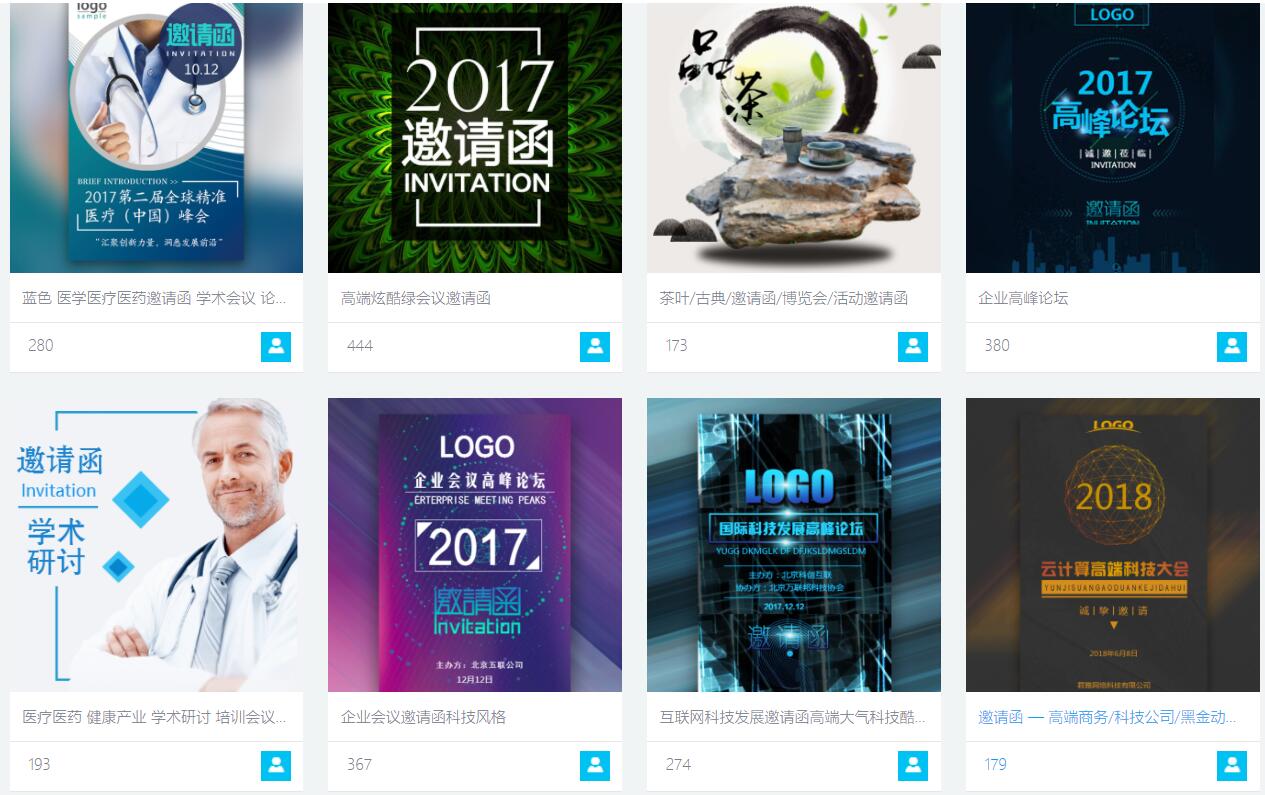Open the purple 企业会议高峰论坛 template
Viewport: 1265px width, 795px height.
(474, 545)
